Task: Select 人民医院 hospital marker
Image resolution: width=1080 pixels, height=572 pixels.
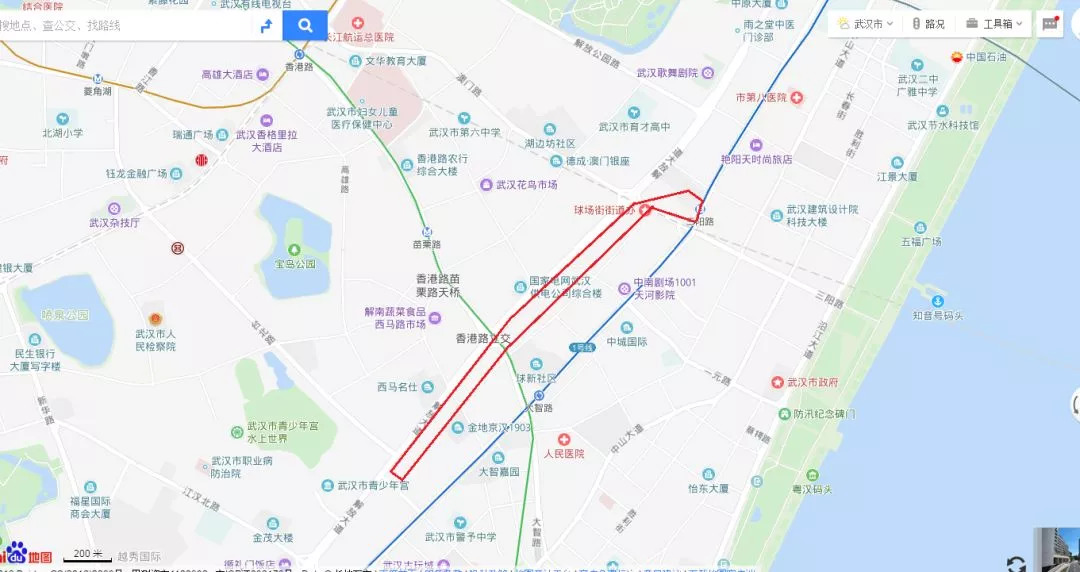Action: pyautogui.click(x=564, y=440)
